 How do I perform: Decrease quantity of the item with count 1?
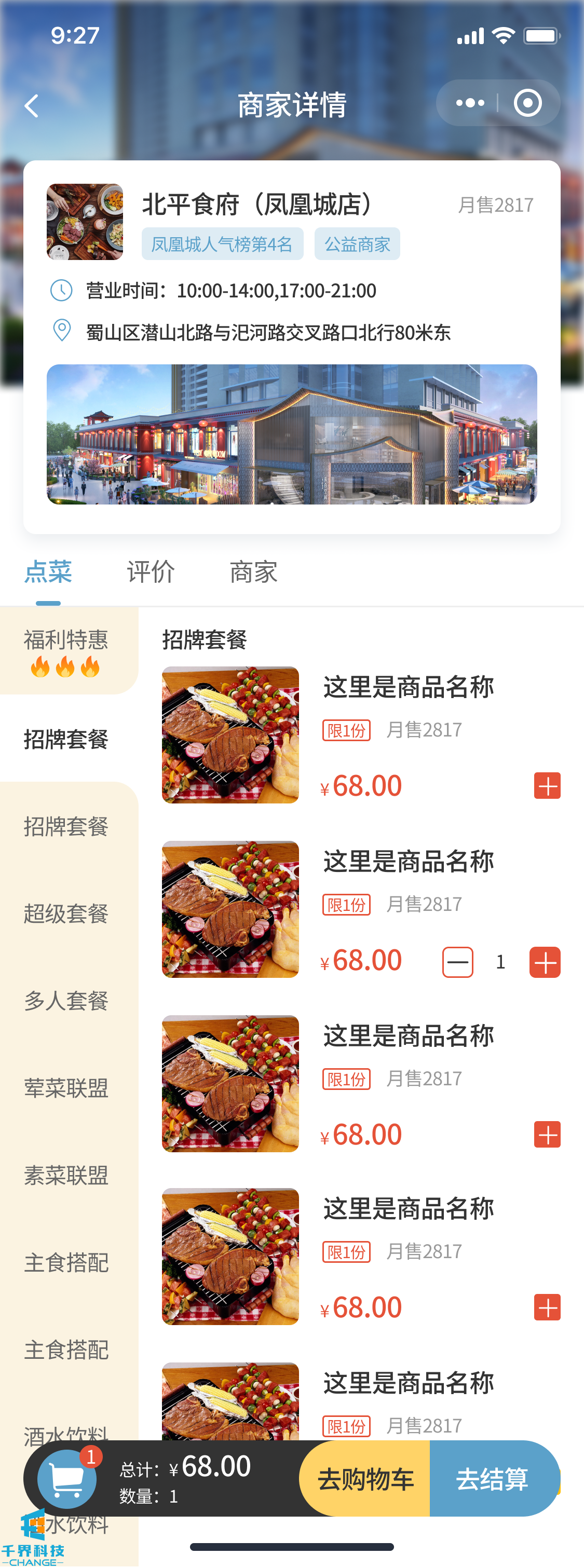click(457, 962)
